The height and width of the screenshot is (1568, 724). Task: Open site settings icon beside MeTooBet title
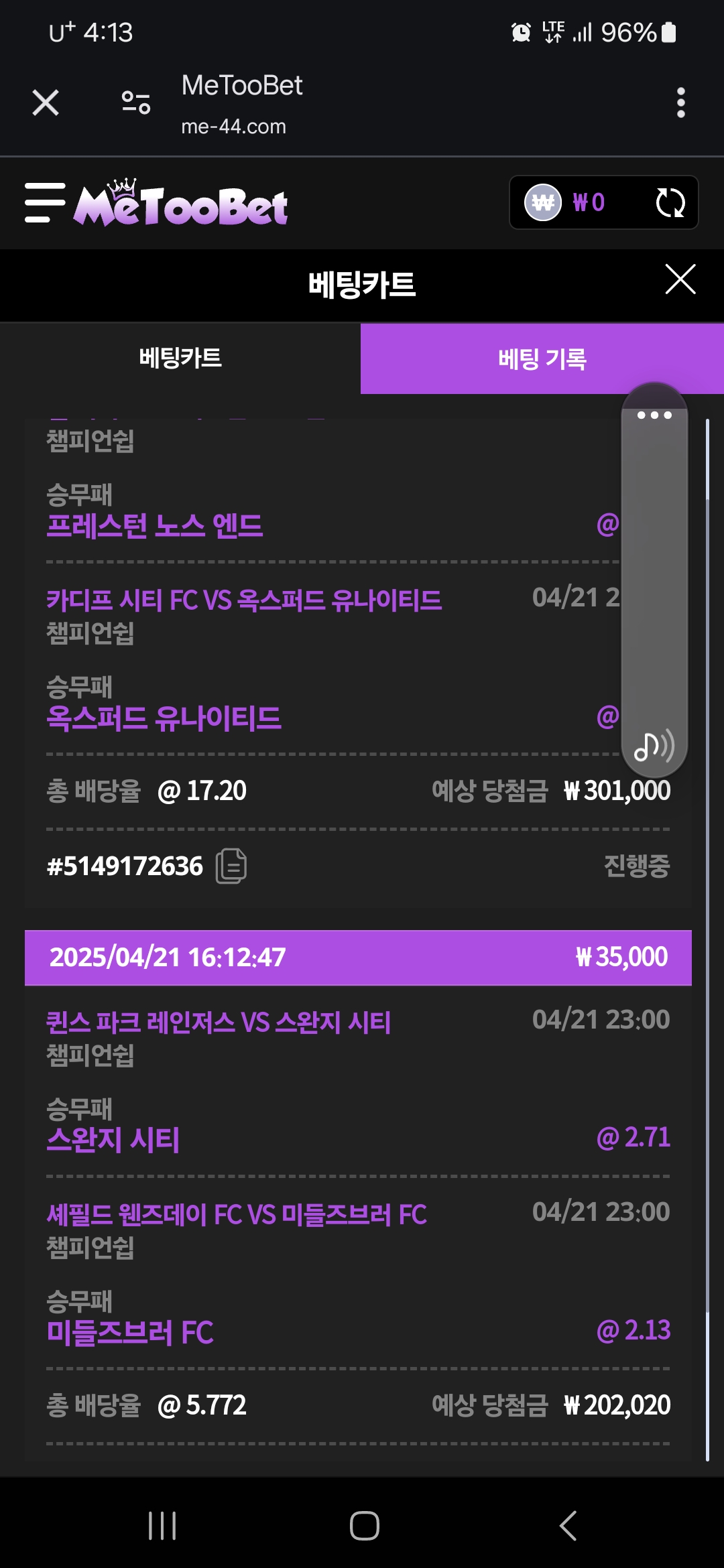tap(136, 103)
